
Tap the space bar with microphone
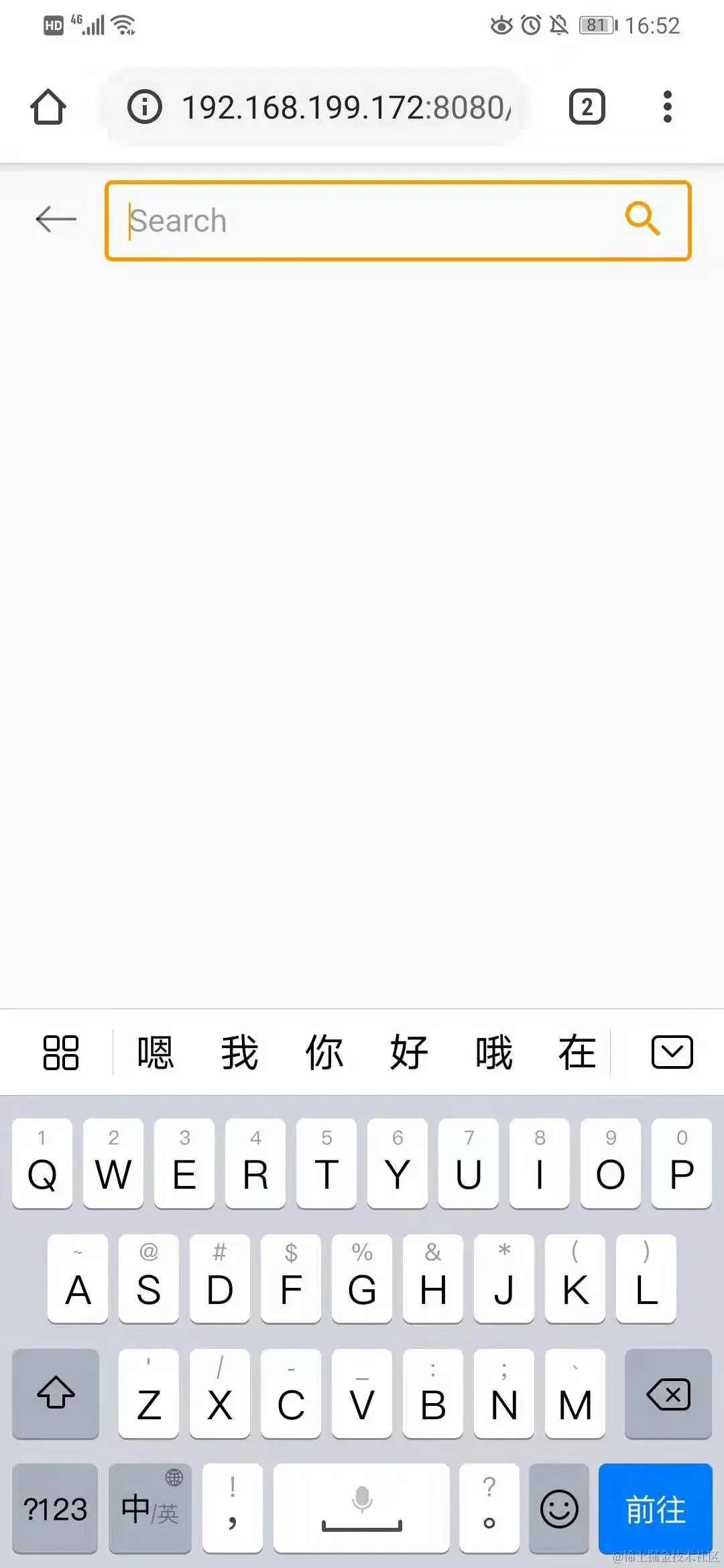(361, 1508)
